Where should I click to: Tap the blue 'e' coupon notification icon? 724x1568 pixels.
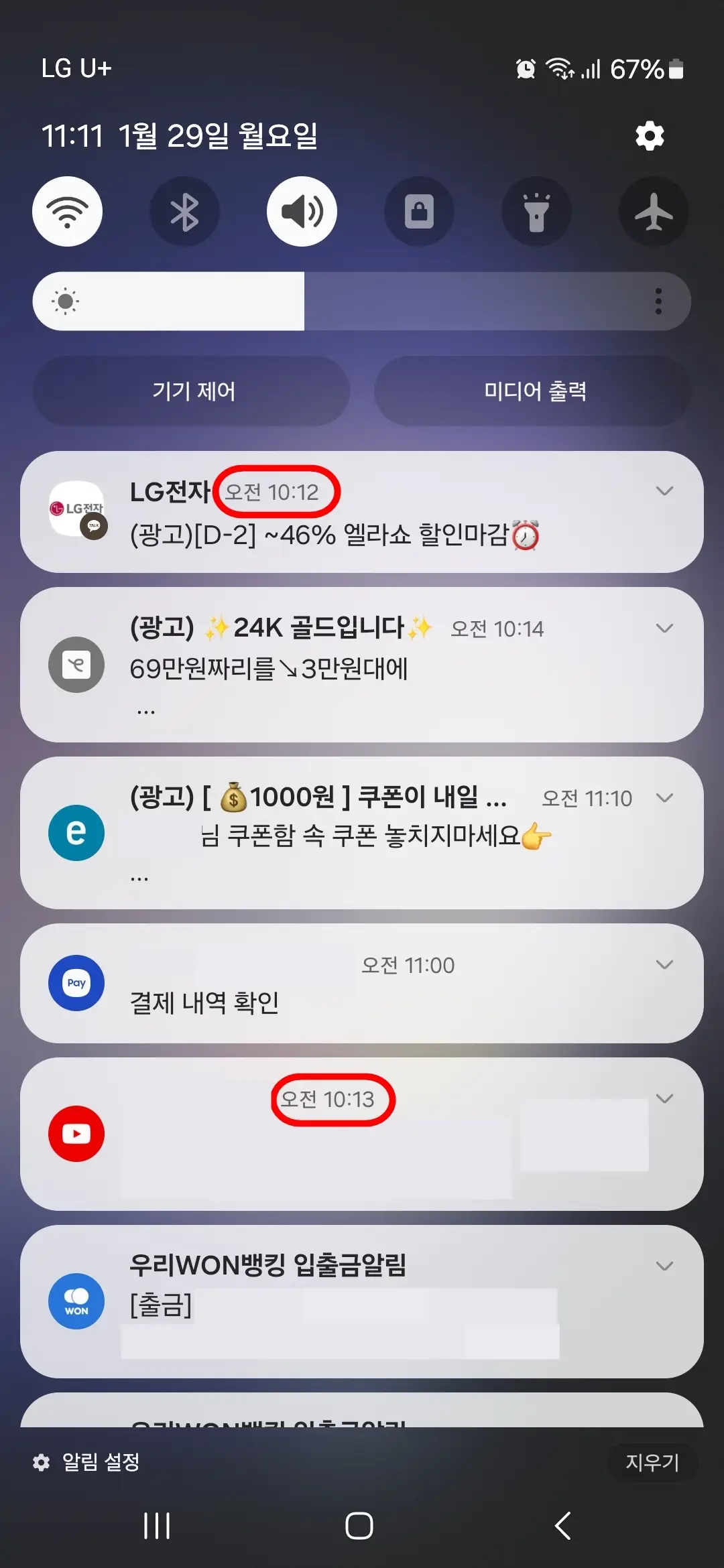pos(76,833)
